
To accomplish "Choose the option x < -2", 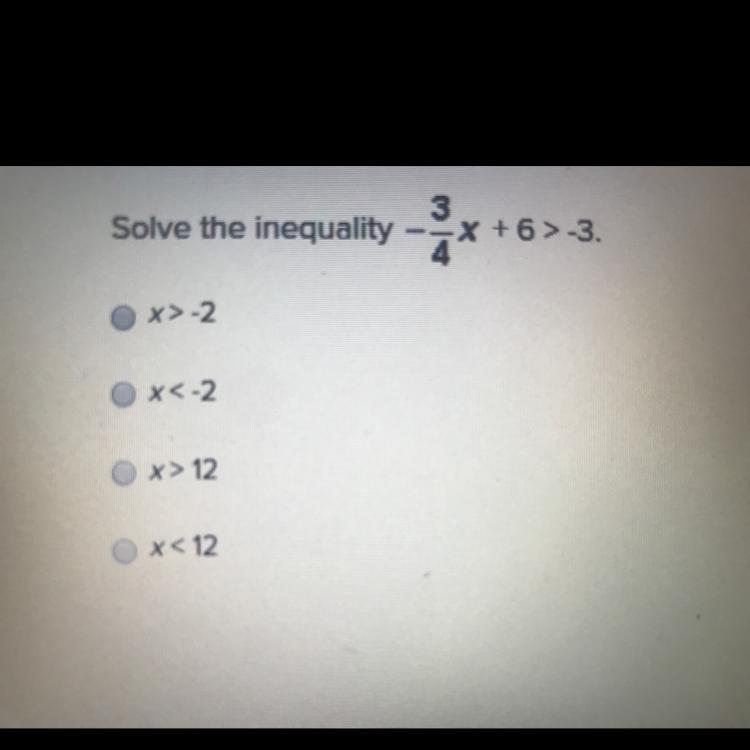I will pos(122,393).
